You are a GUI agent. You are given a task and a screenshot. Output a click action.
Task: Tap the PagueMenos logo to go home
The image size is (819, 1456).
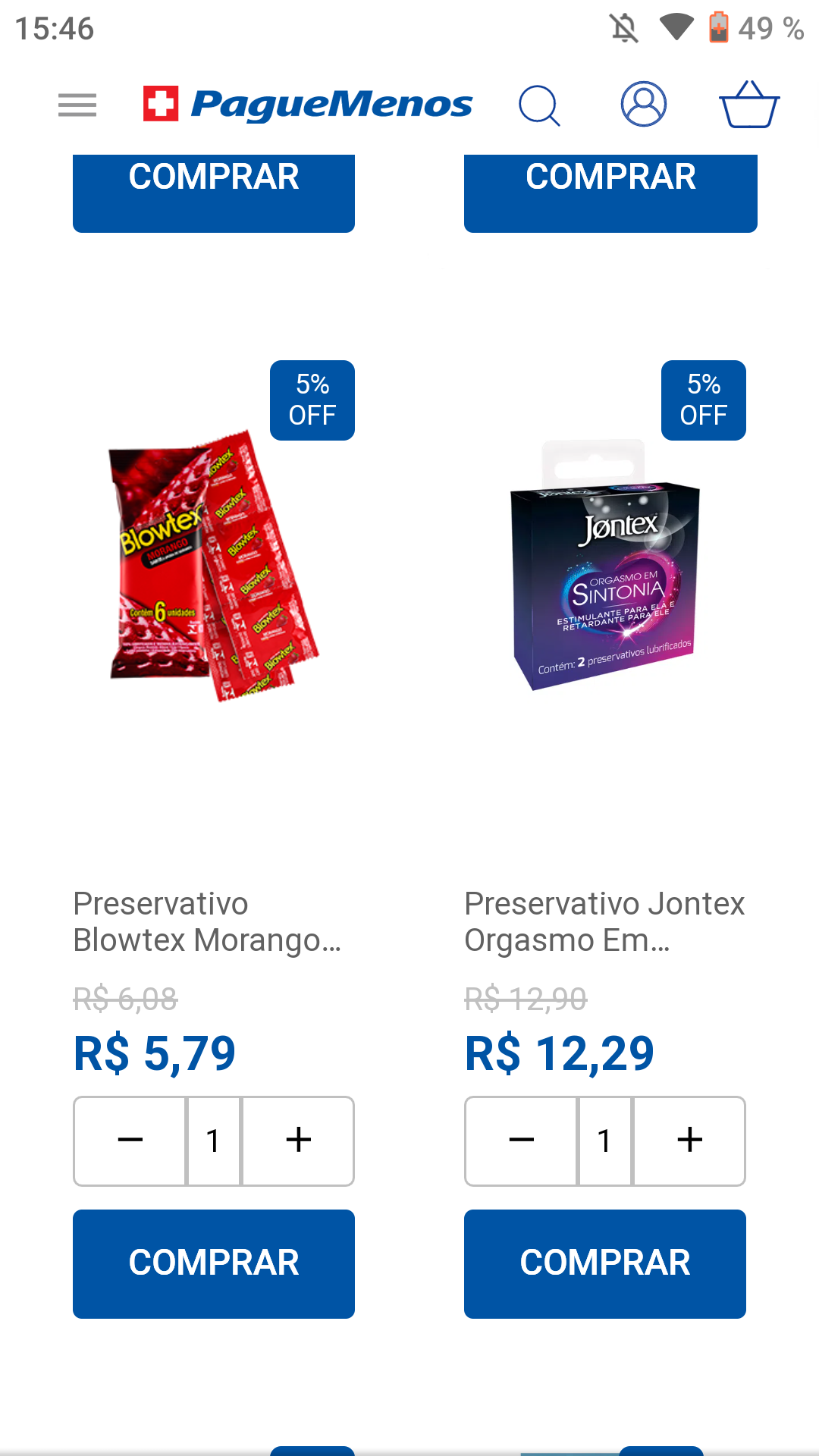(x=308, y=105)
